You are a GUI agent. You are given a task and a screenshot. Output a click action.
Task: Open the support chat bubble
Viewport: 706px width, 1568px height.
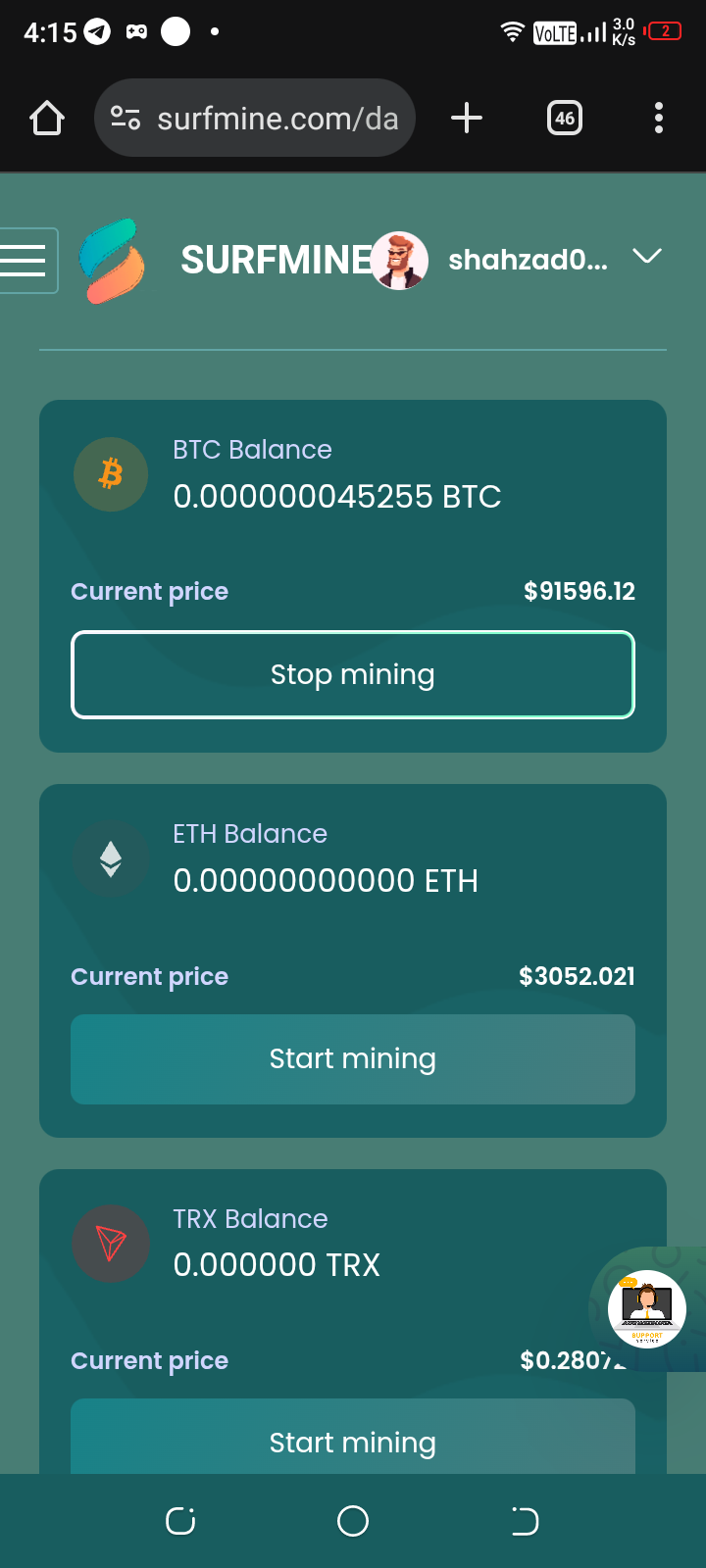647,1309
